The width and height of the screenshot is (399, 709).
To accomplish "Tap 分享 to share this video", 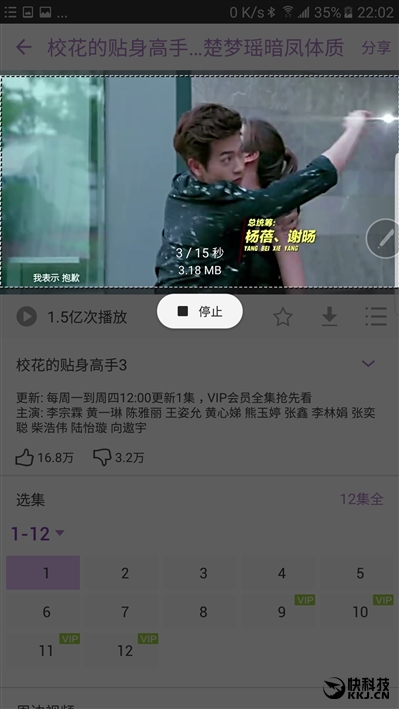I will click(376, 47).
